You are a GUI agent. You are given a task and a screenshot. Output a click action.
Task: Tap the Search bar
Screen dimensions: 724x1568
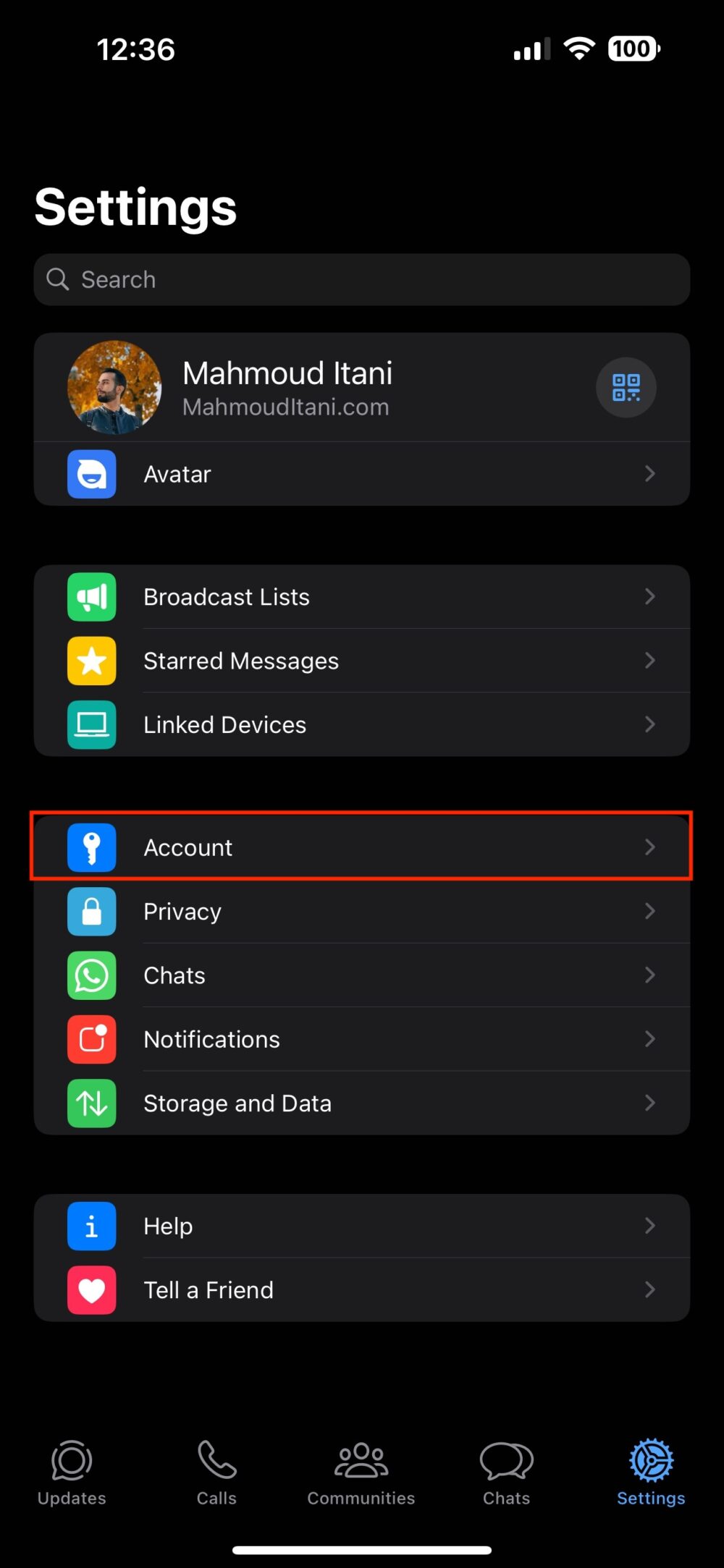(x=361, y=279)
